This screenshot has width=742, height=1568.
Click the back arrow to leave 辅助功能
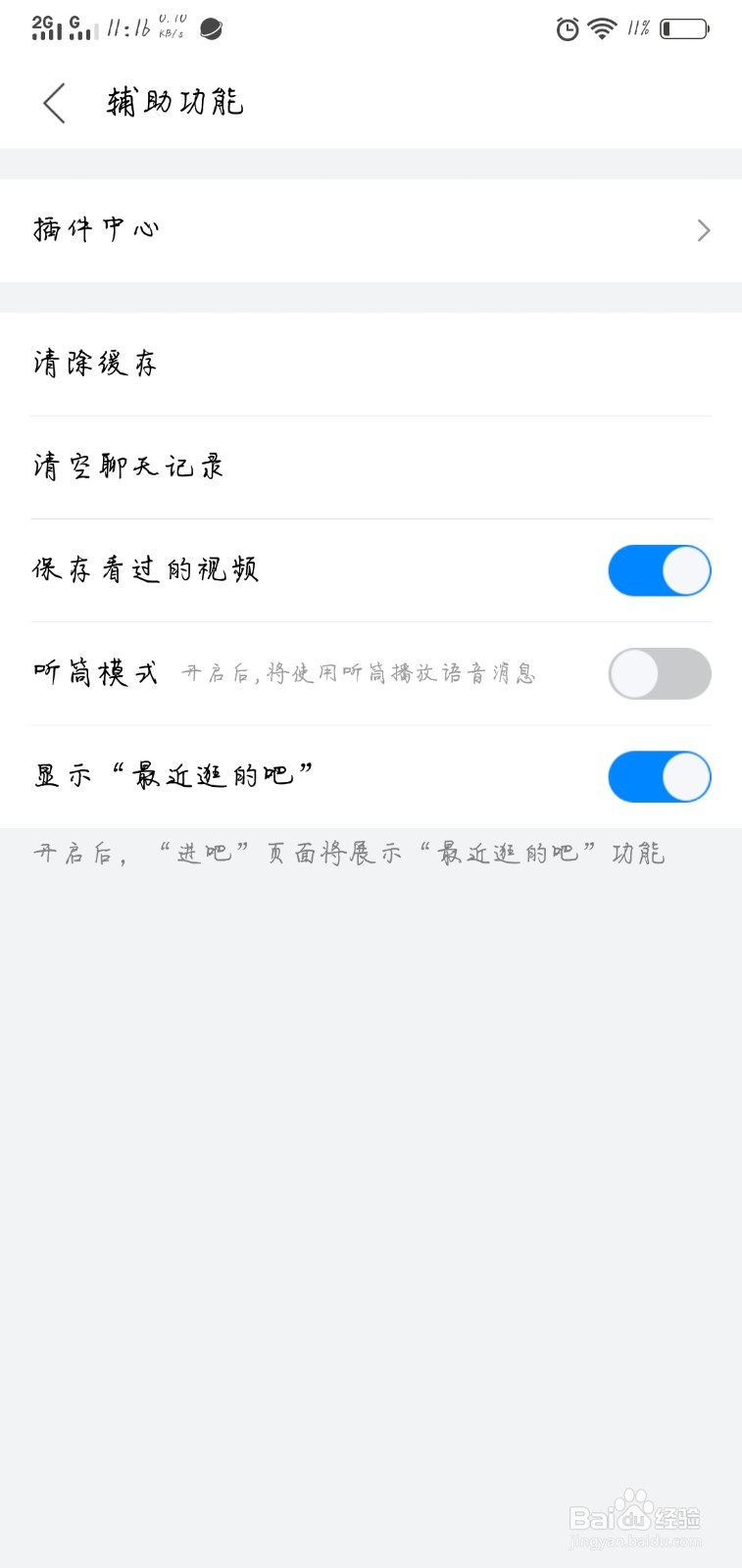point(54,102)
